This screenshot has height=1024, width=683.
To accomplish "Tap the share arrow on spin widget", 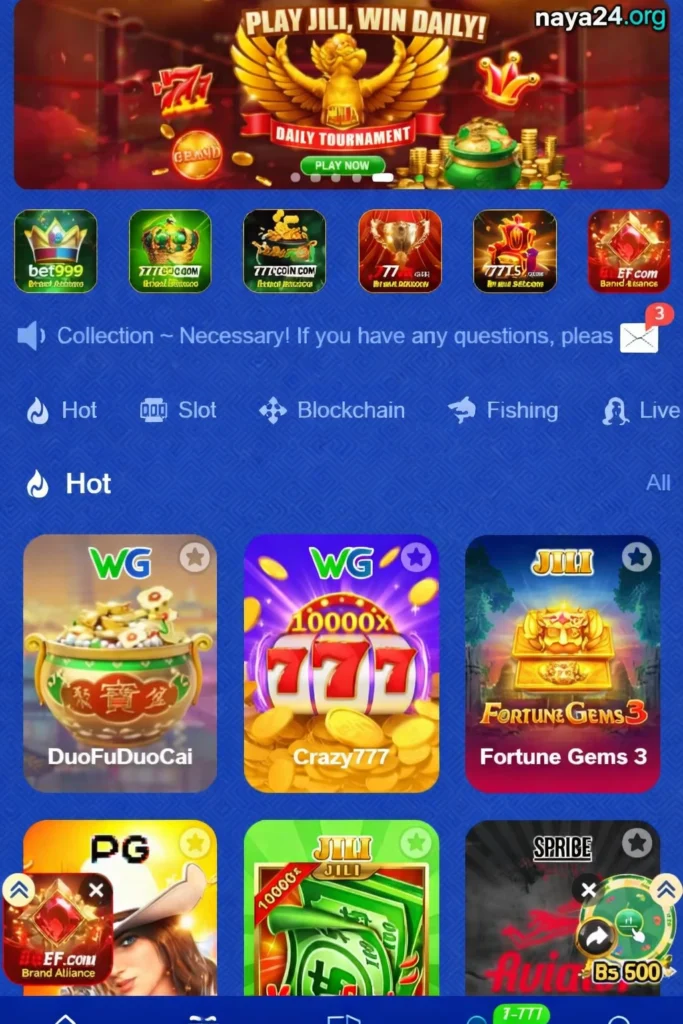I will 596,937.
